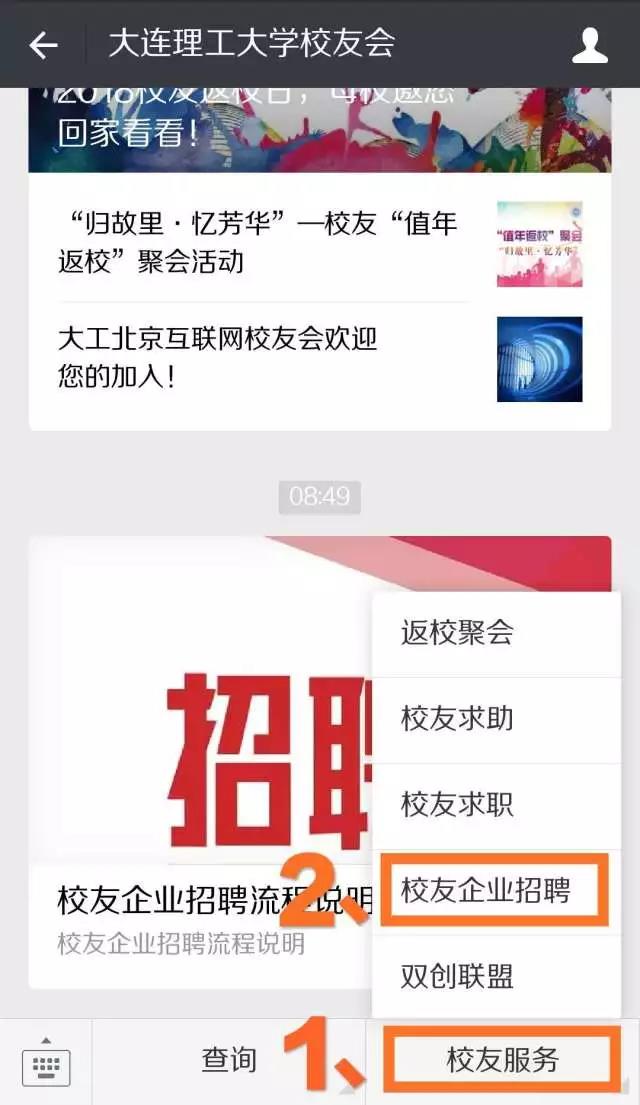
Task: Open the account profile icon
Action: click(590, 44)
